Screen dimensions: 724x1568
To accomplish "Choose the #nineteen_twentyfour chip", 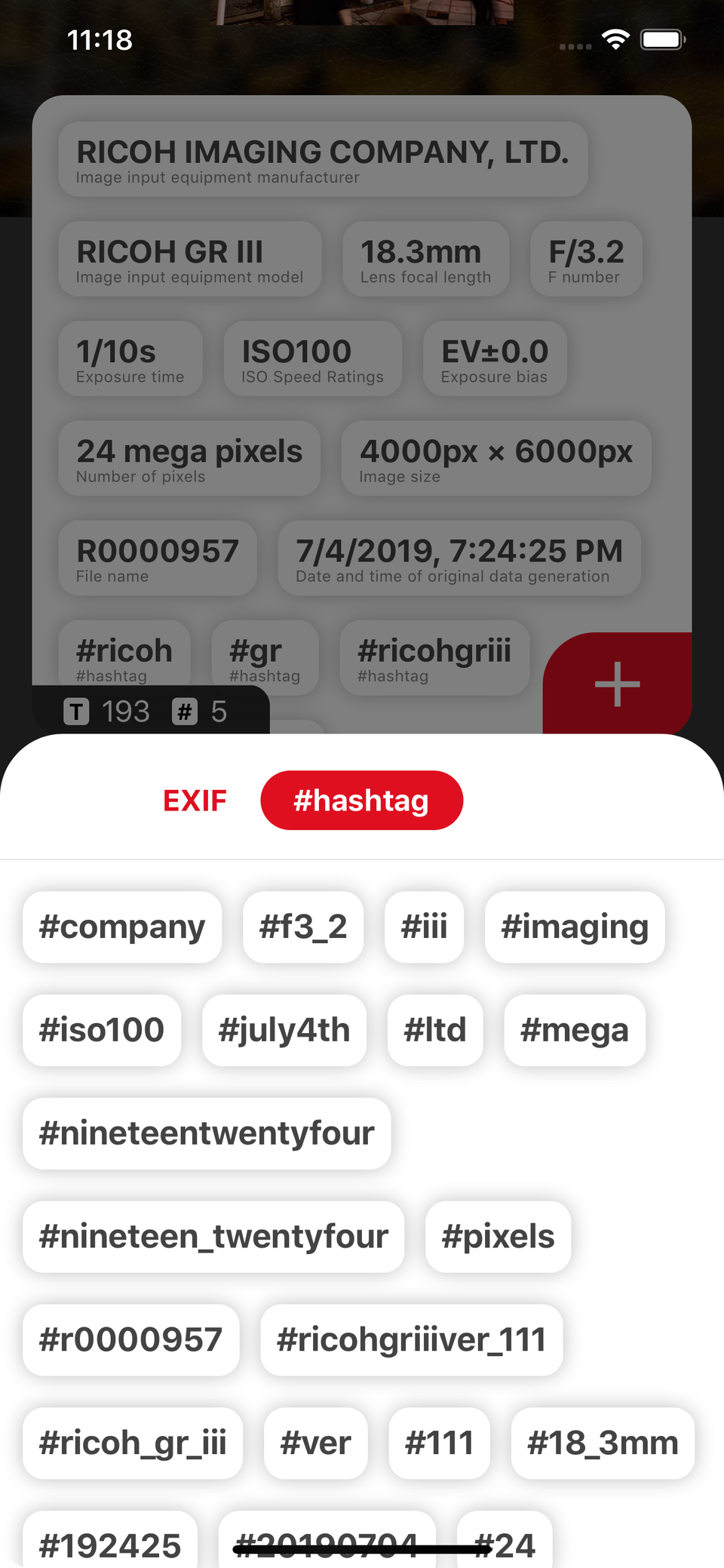I will tap(213, 1237).
